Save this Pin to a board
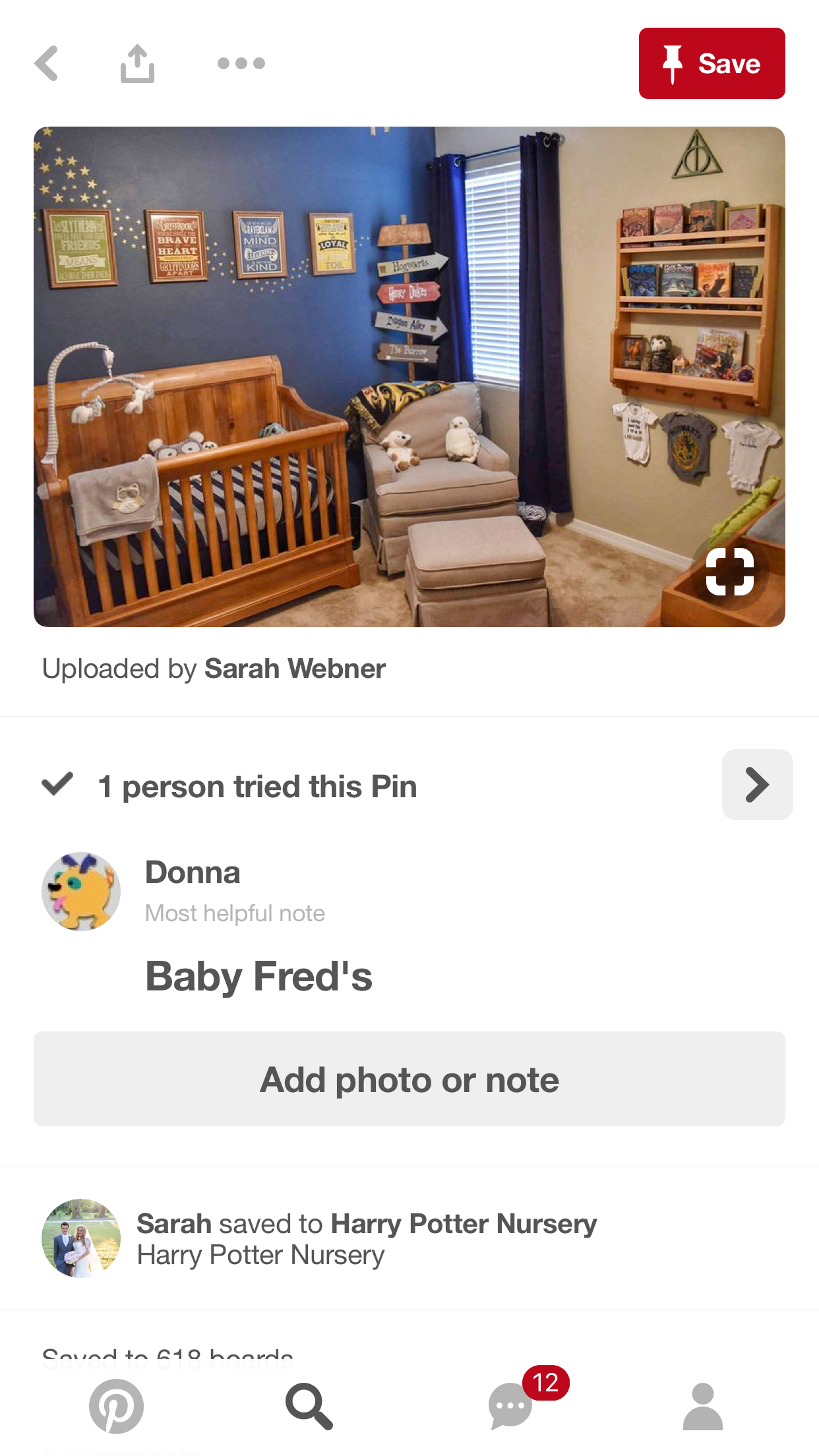The image size is (819, 1456). [x=712, y=63]
